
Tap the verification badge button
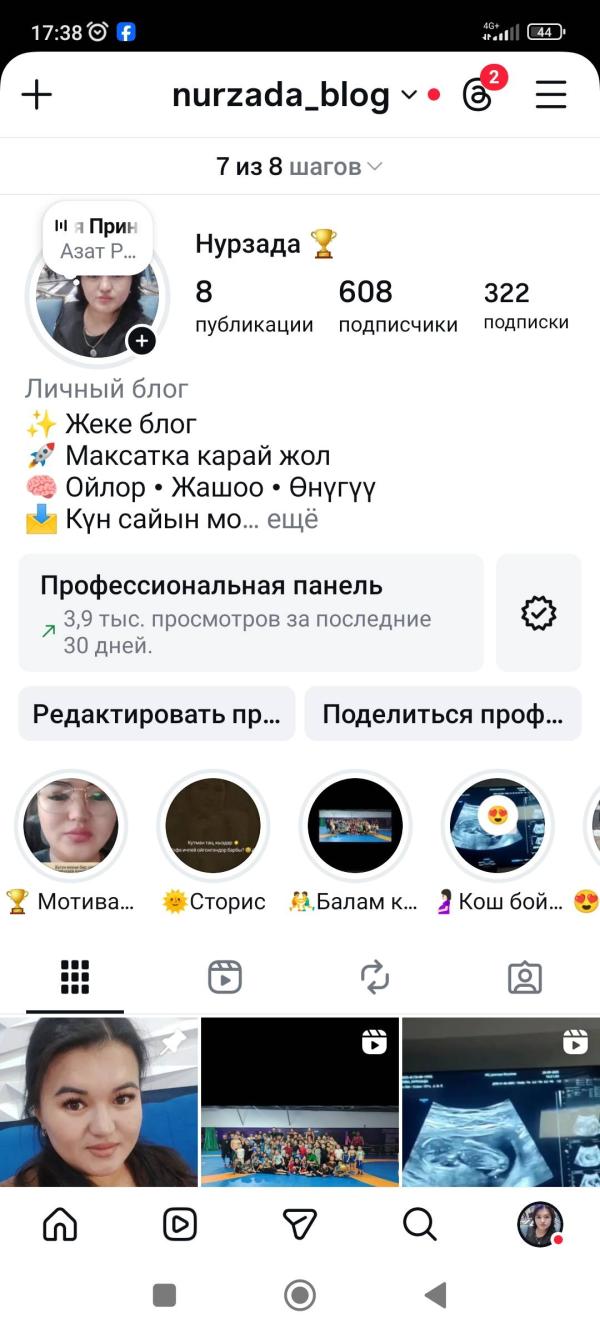539,612
